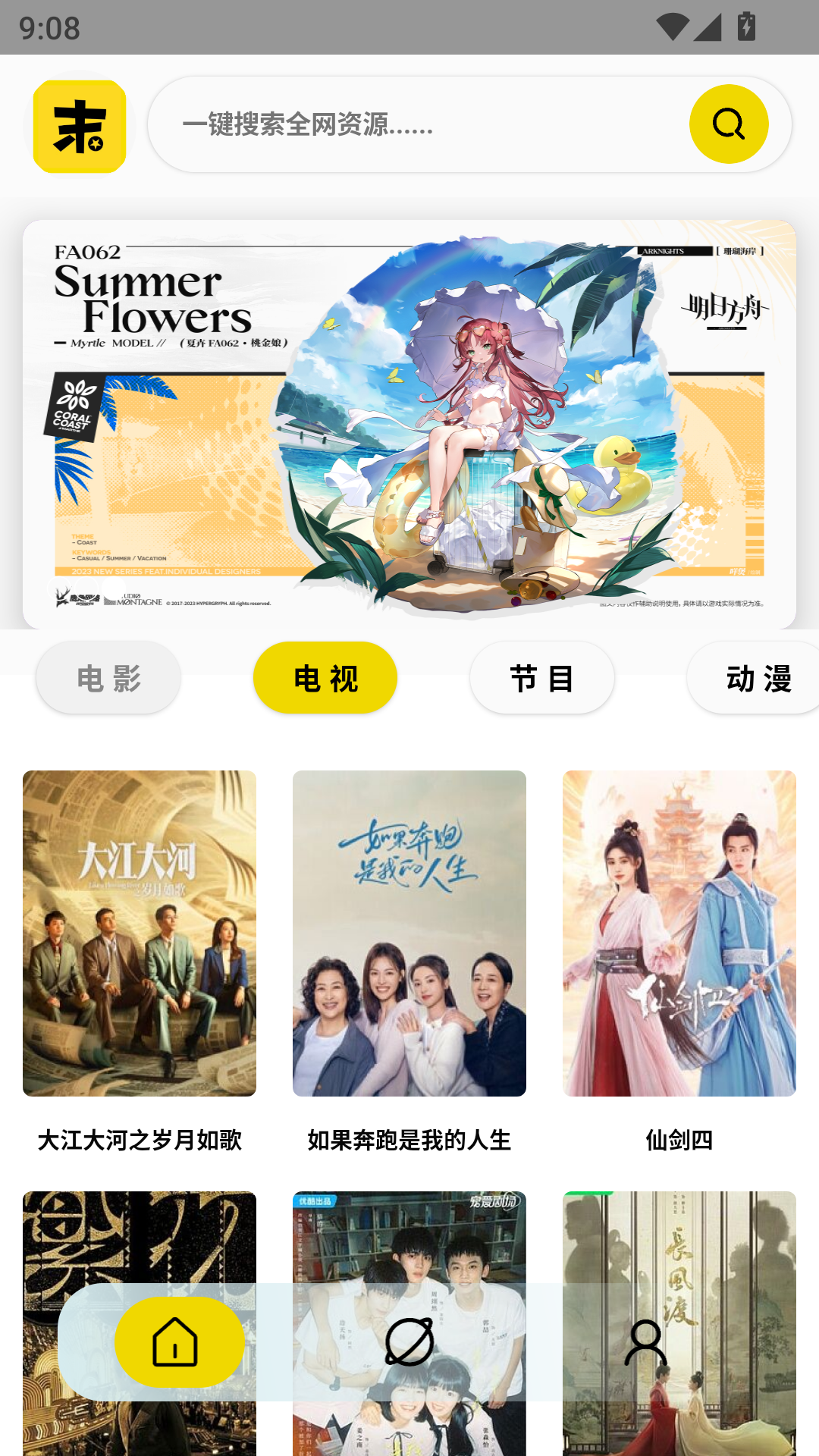Tap the yellow search magnifier button
This screenshot has height=1456, width=819.
729,124
